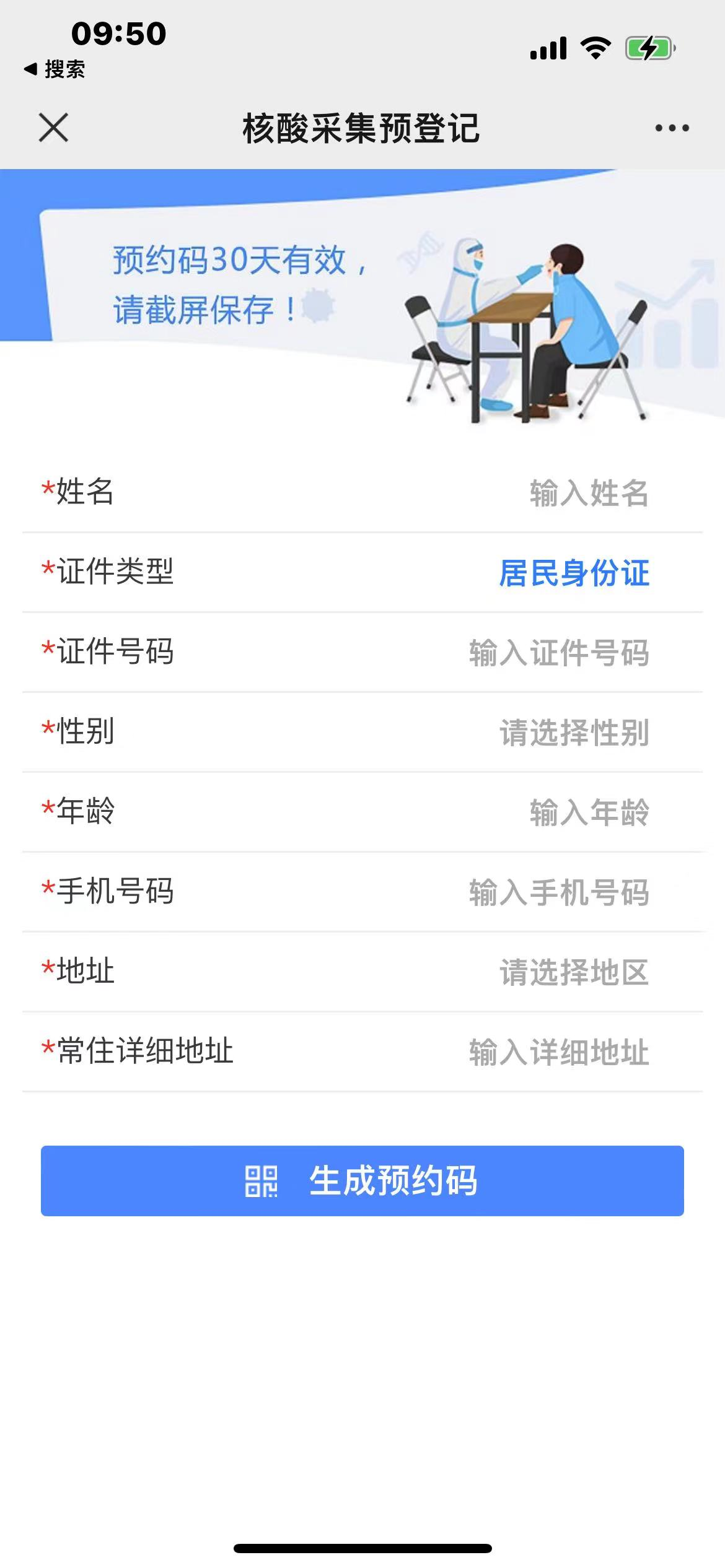Viewport: 725px width, 1568px height.
Task: Open the 请选择性别 gender picker
Action: [574, 733]
